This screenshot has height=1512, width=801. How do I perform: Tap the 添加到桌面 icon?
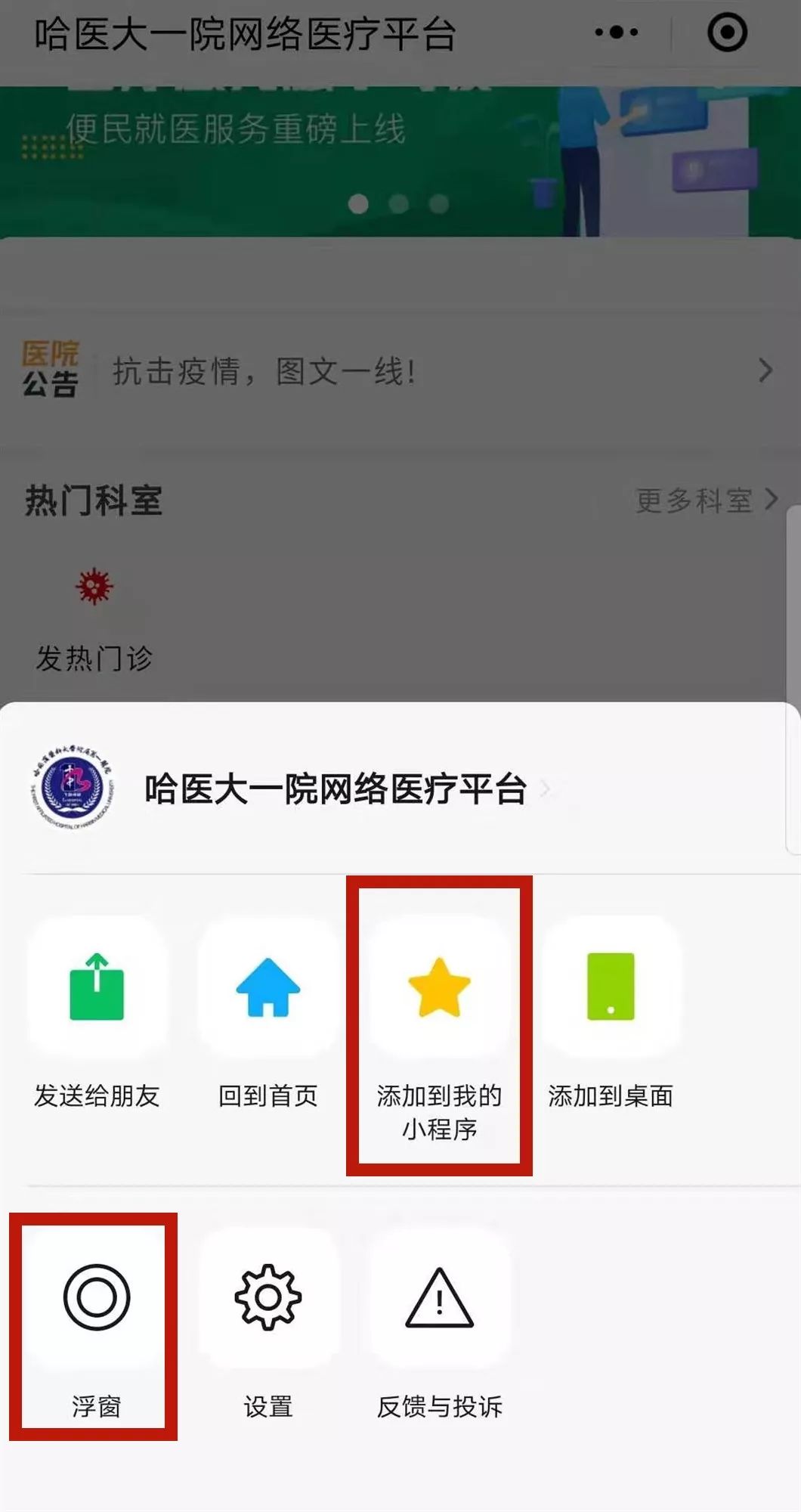(611, 985)
